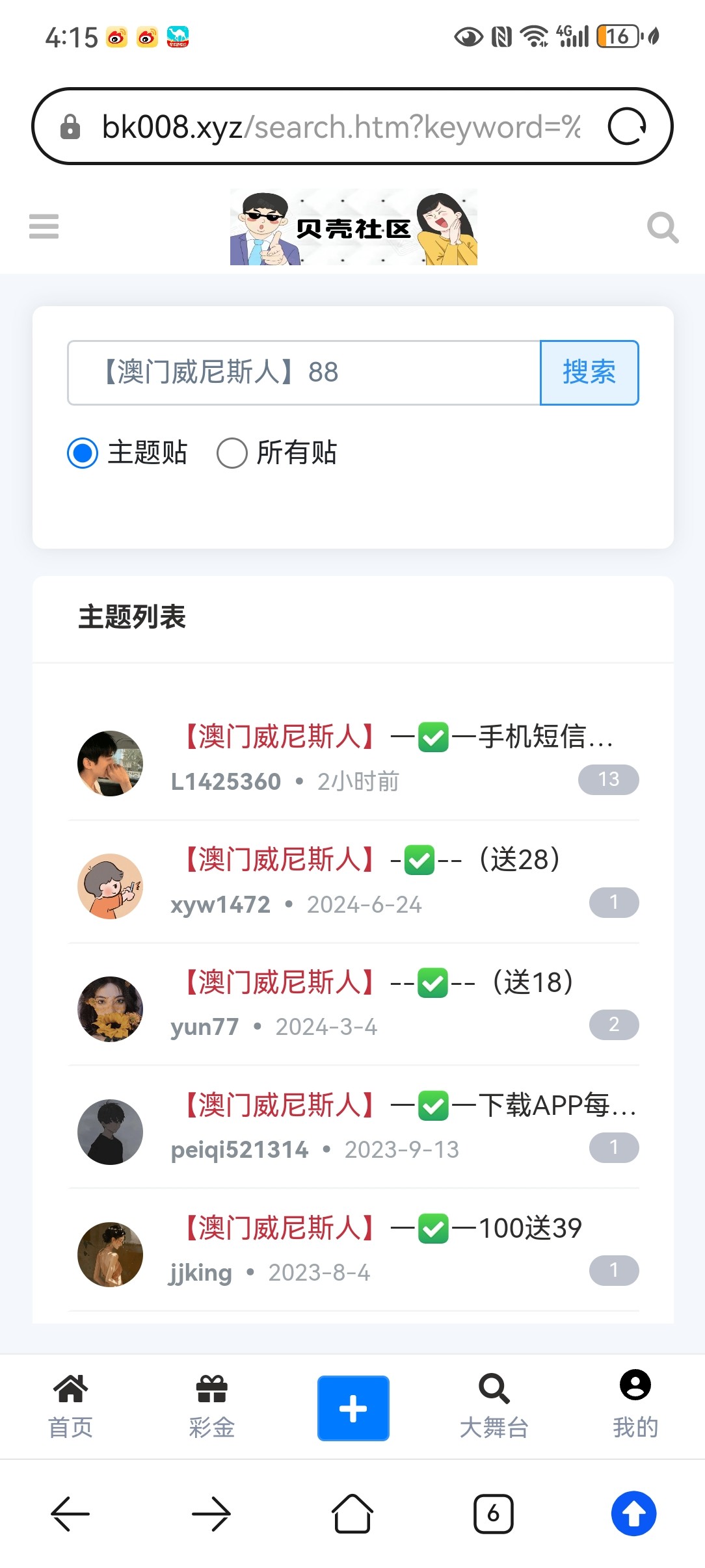Tap the bk008.xyz address bar

point(338,126)
